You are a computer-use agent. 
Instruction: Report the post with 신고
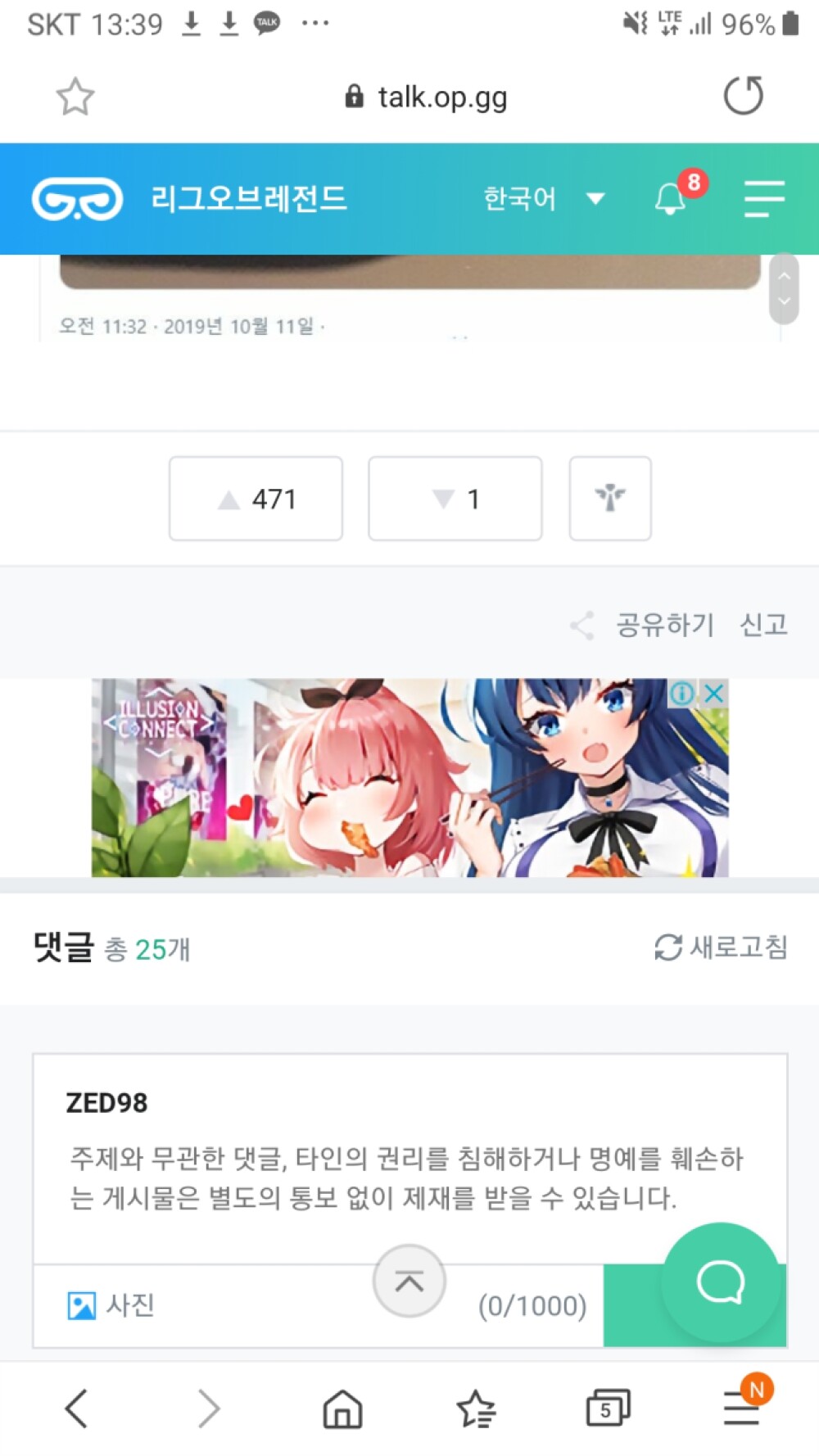(x=763, y=625)
